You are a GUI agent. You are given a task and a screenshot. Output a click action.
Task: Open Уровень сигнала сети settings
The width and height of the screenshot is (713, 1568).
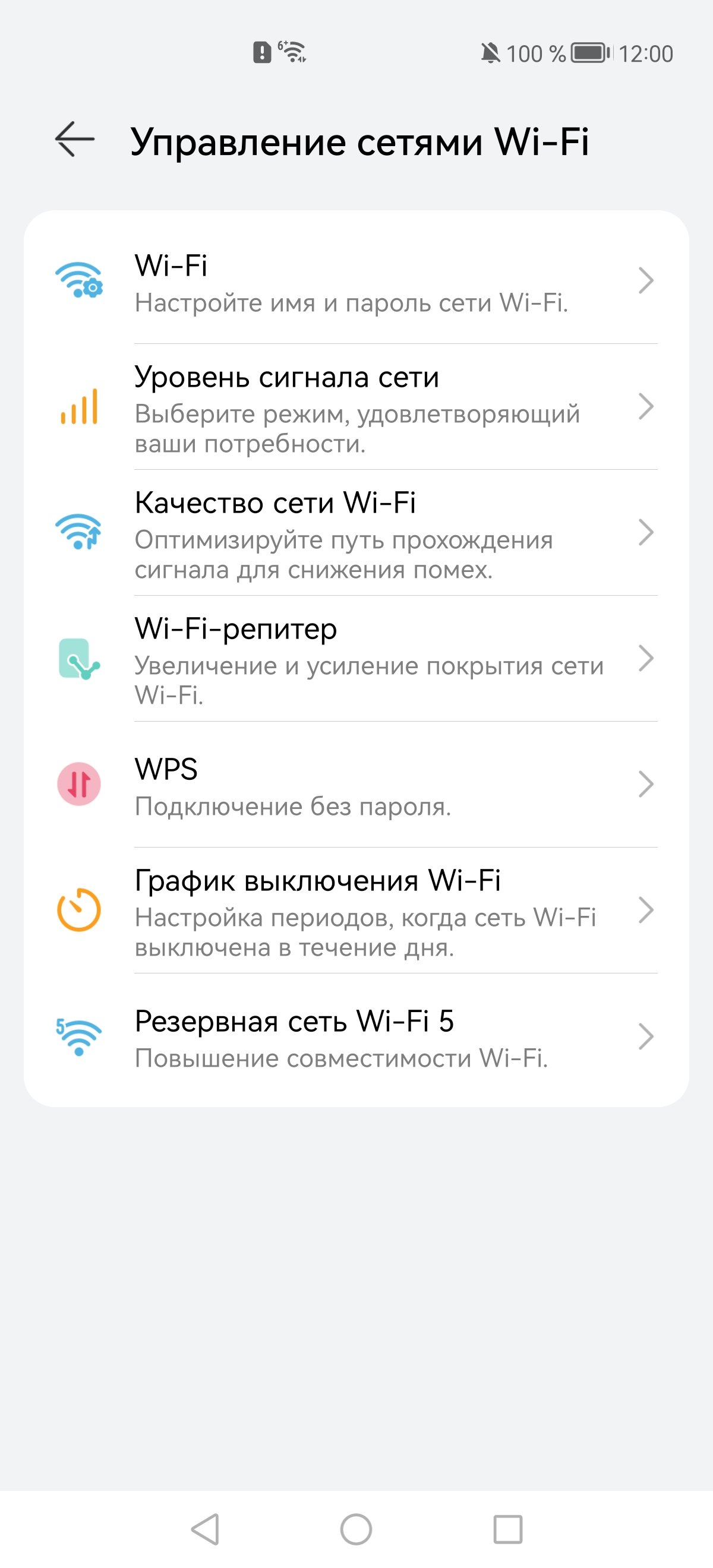(x=356, y=407)
